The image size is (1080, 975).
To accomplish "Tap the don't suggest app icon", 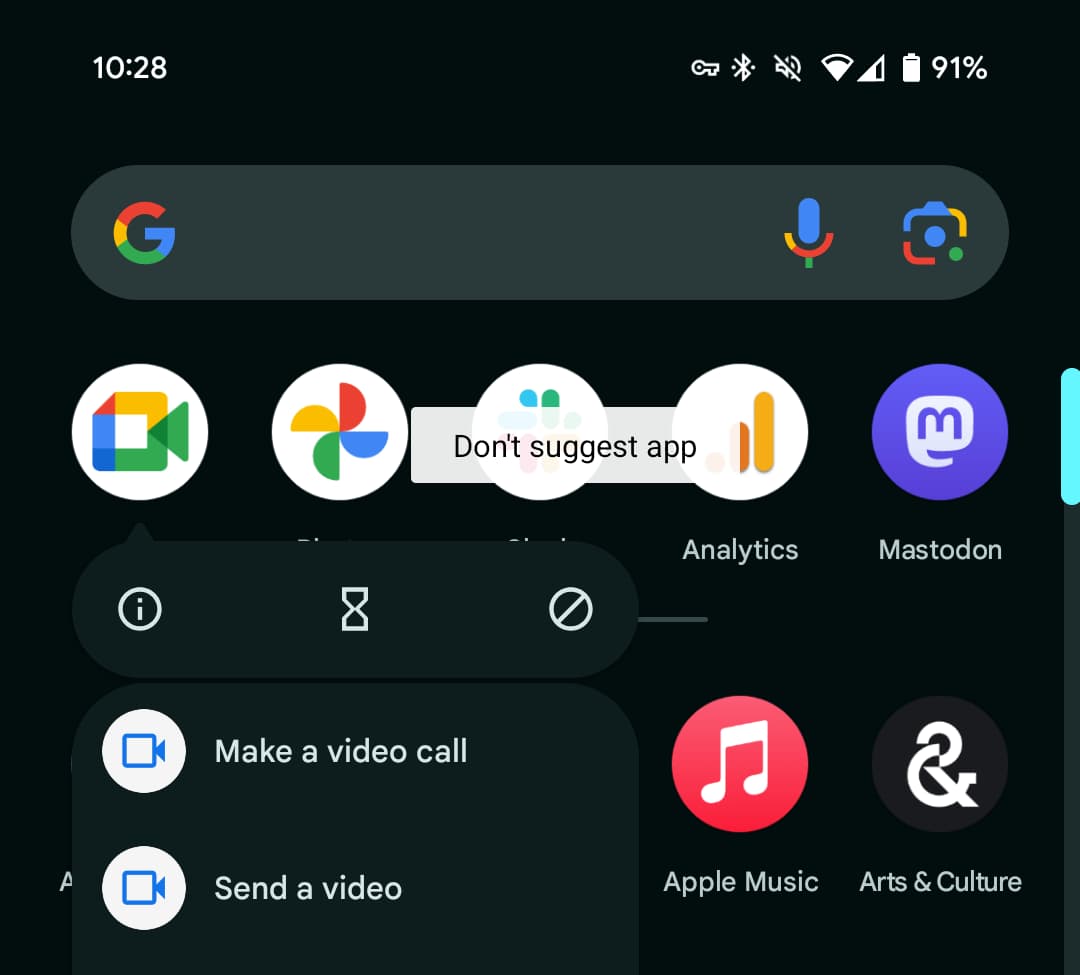I will (x=571, y=609).
